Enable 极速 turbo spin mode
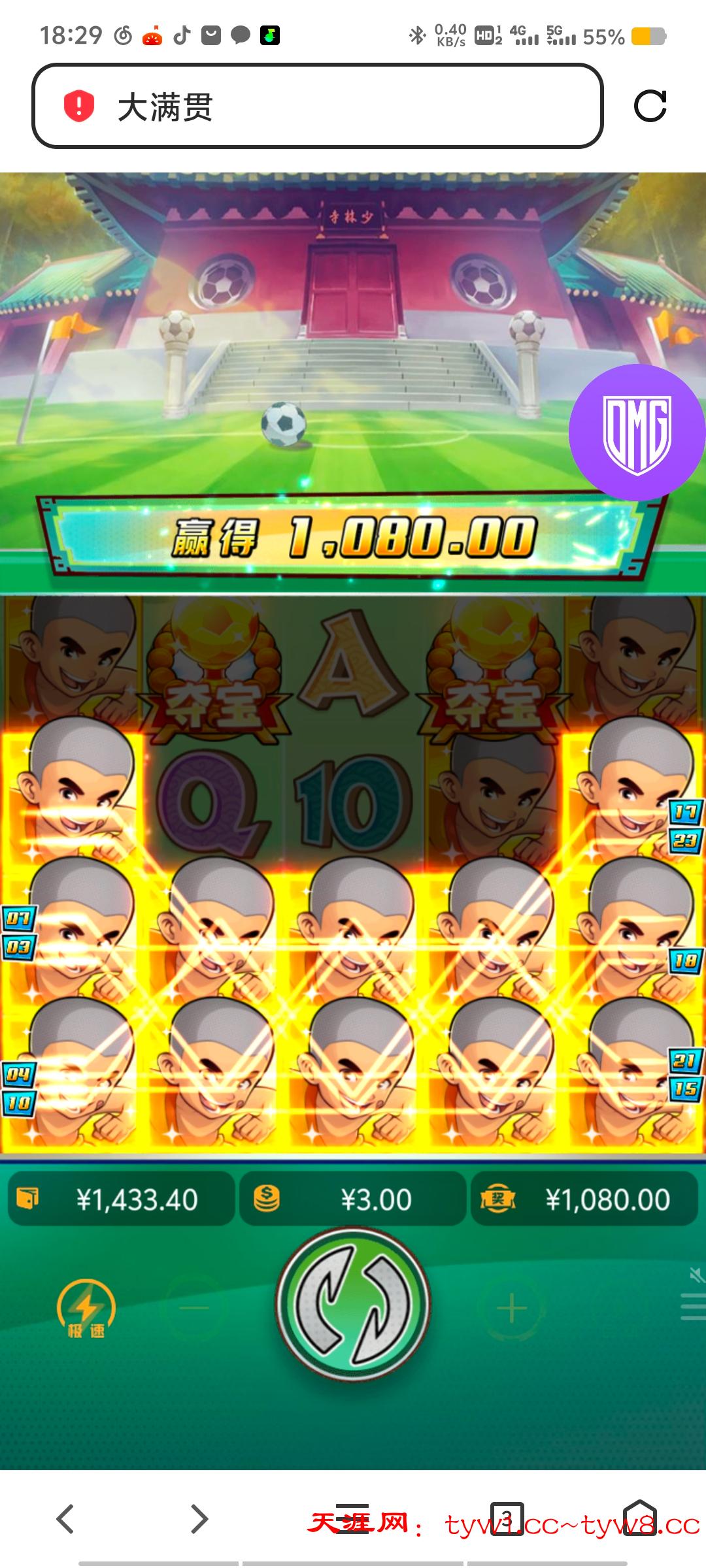Image resolution: width=706 pixels, height=1568 pixels. click(x=86, y=1309)
